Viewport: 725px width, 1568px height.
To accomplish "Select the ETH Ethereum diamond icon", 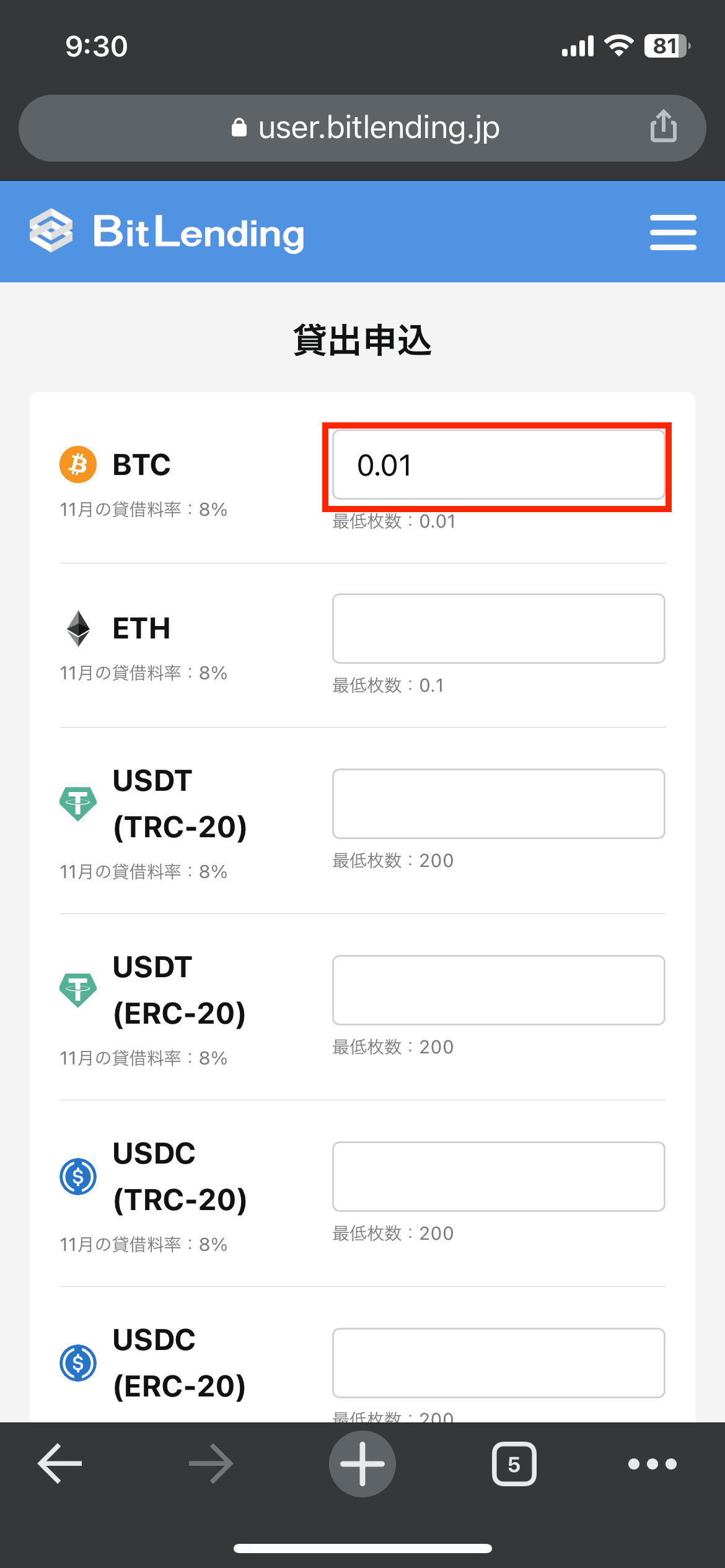I will click(78, 629).
